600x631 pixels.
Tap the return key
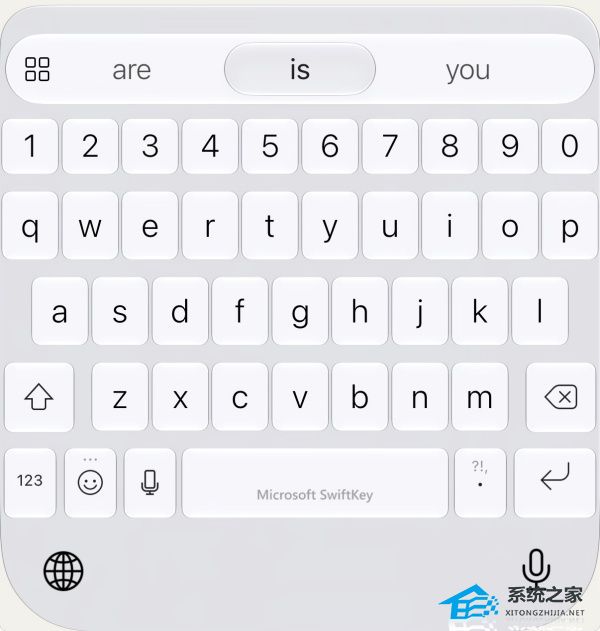coord(555,482)
